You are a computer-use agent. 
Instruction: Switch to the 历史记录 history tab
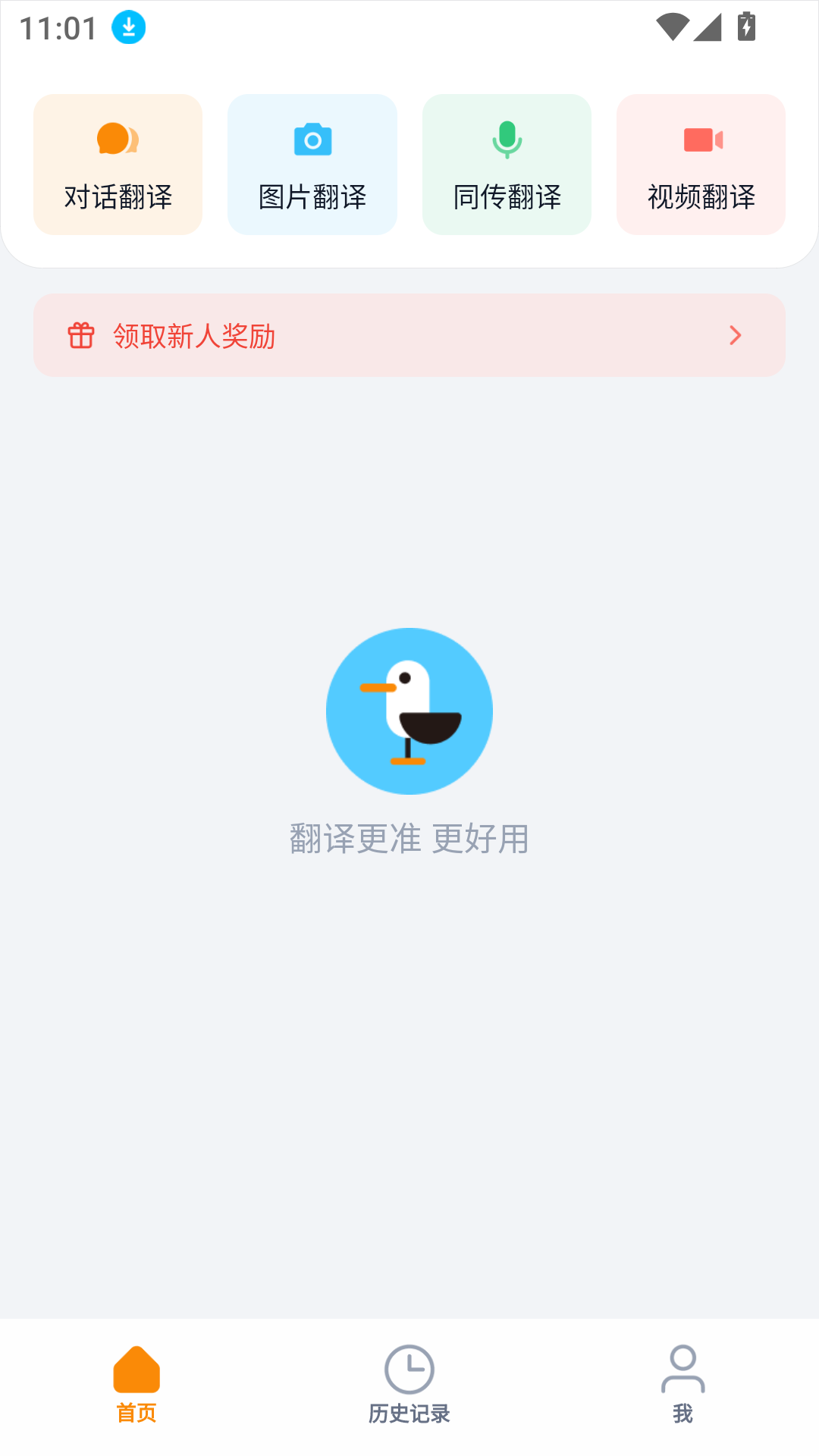click(409, 1392)
